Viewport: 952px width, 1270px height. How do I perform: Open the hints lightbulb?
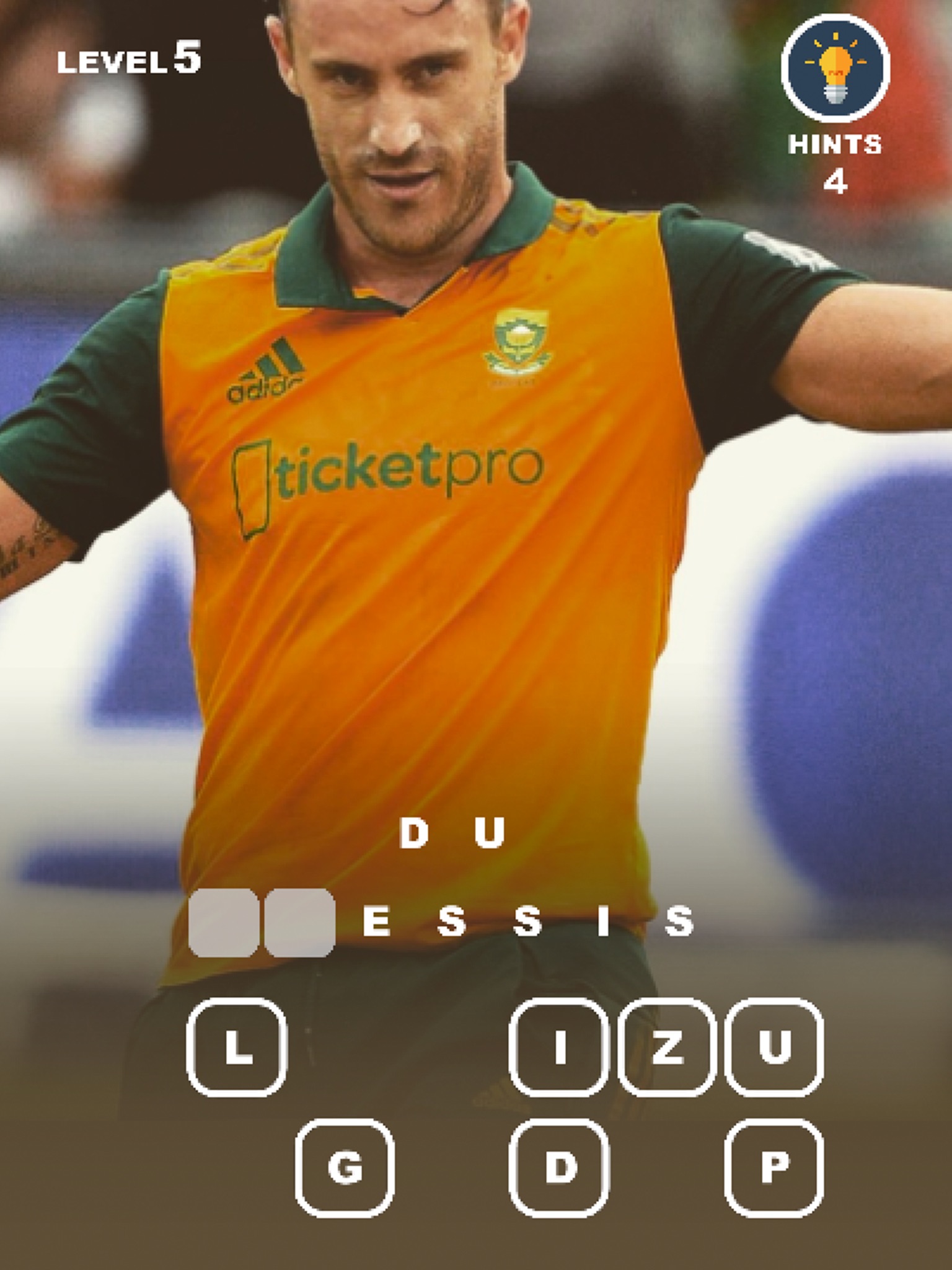pos(835,68)
